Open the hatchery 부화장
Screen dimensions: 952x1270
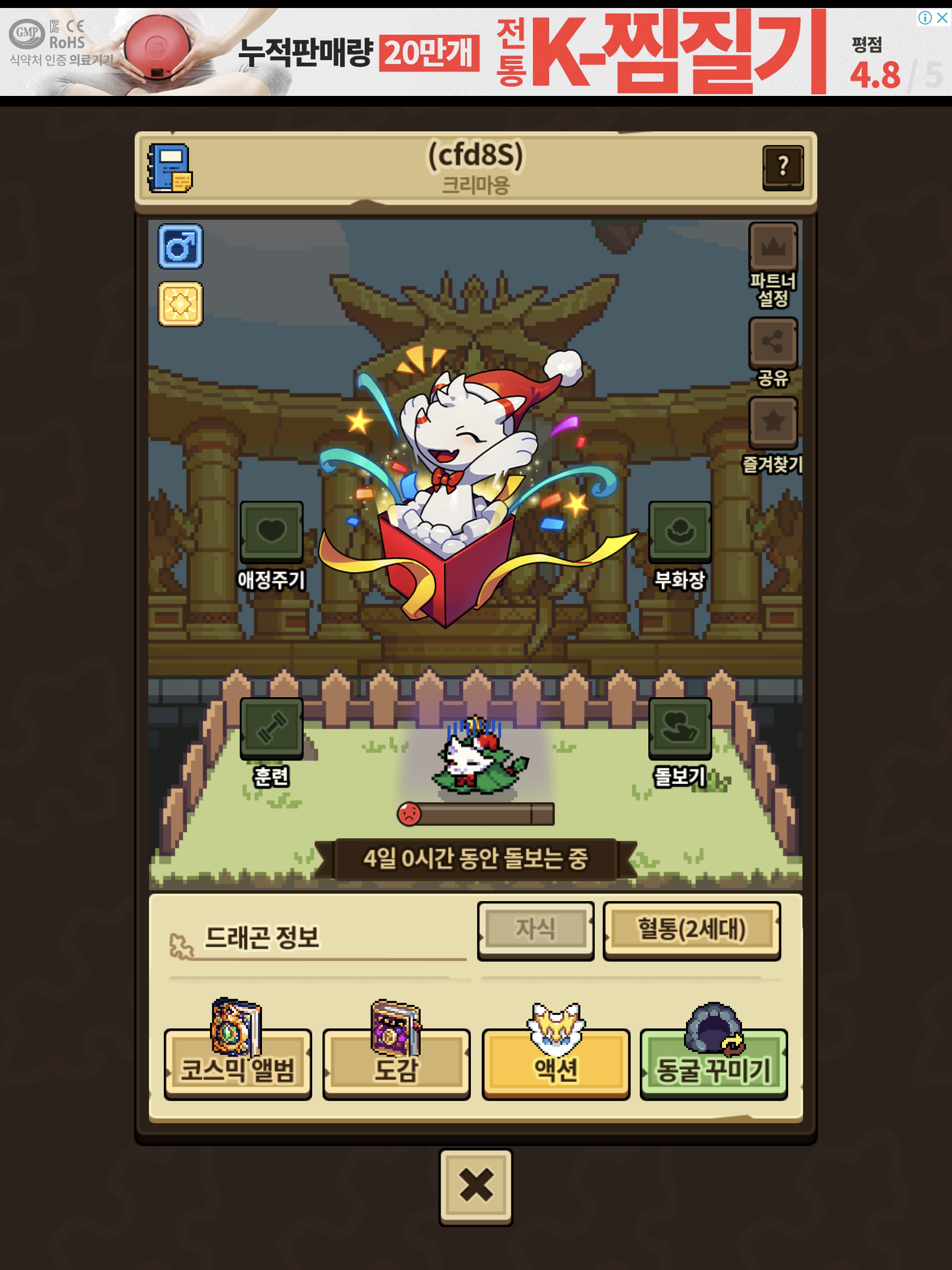679,531
